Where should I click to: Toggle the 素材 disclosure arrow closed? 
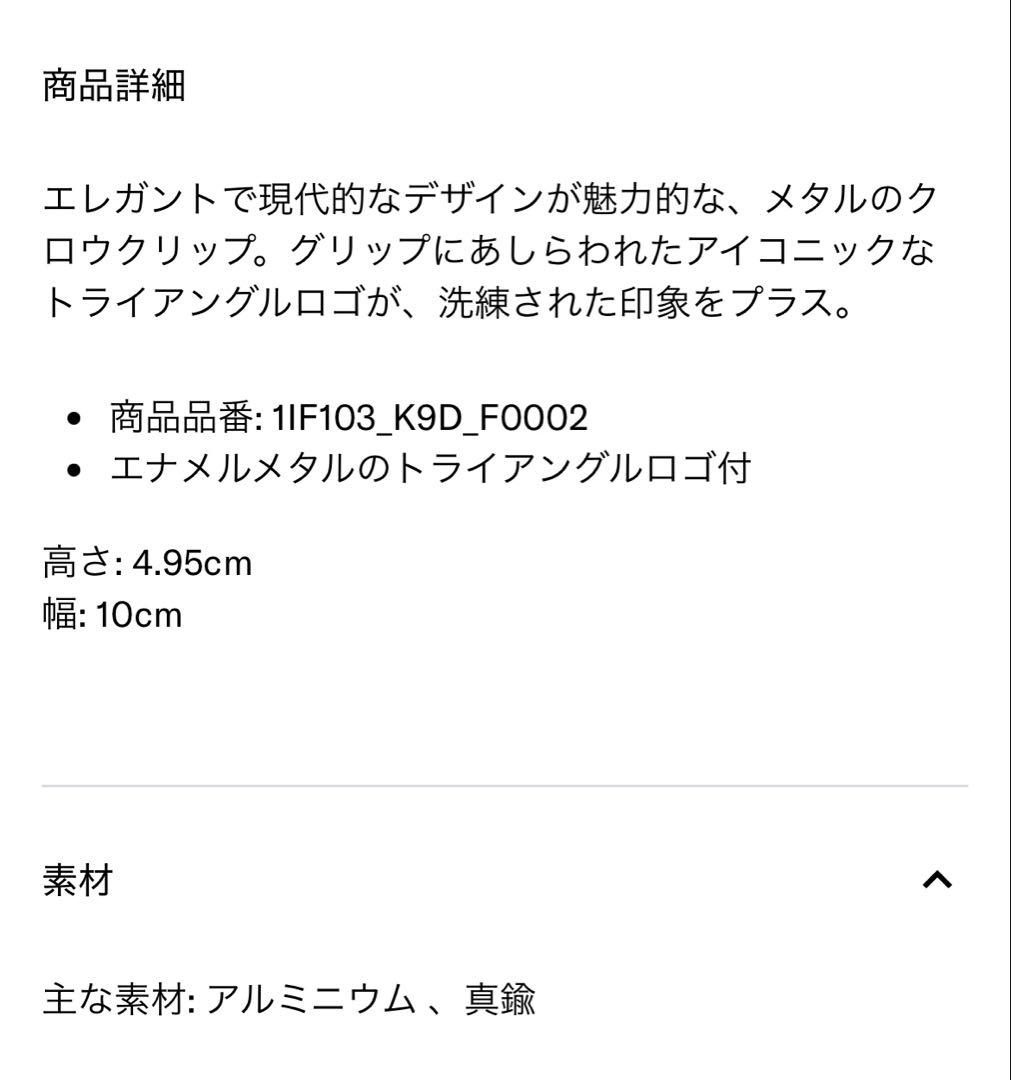(x=937, y=878)
